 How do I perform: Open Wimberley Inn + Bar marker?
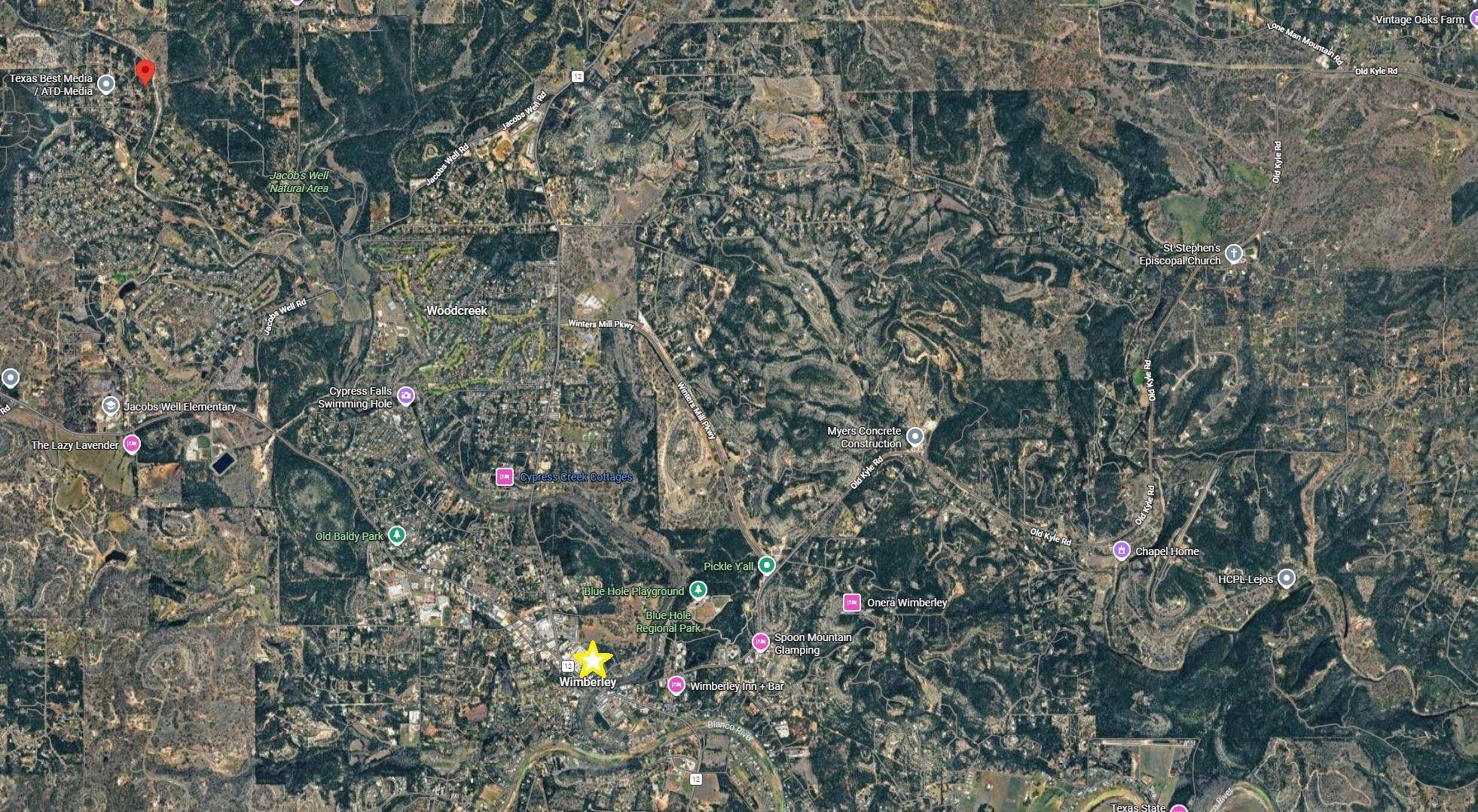(676, 685)
